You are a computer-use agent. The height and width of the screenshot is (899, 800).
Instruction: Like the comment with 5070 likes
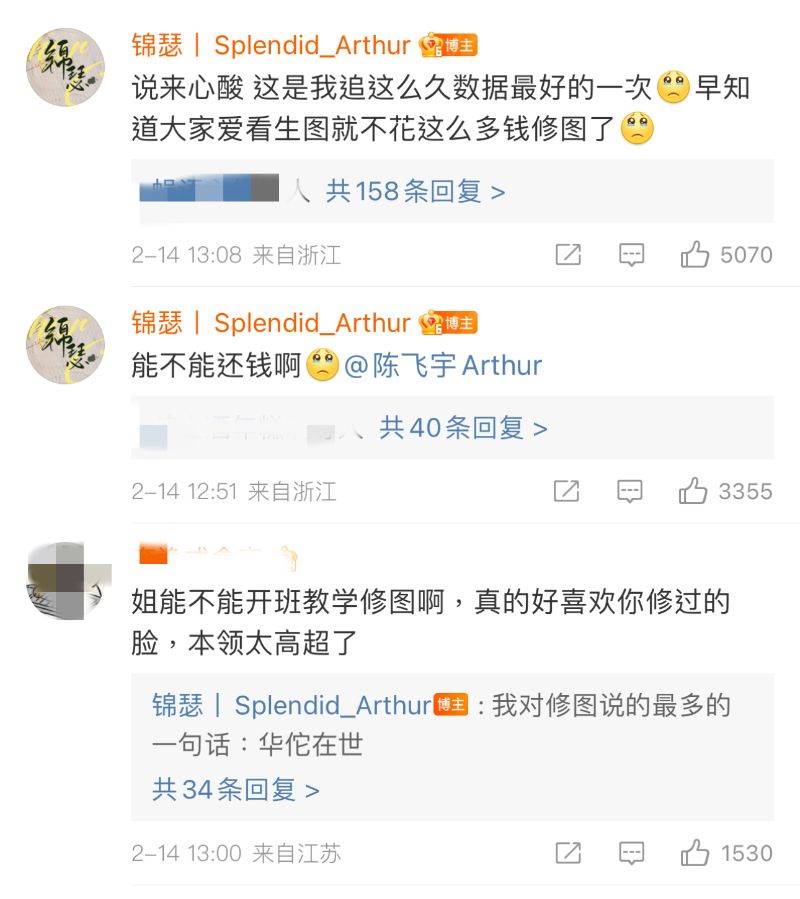pos(695,255)
